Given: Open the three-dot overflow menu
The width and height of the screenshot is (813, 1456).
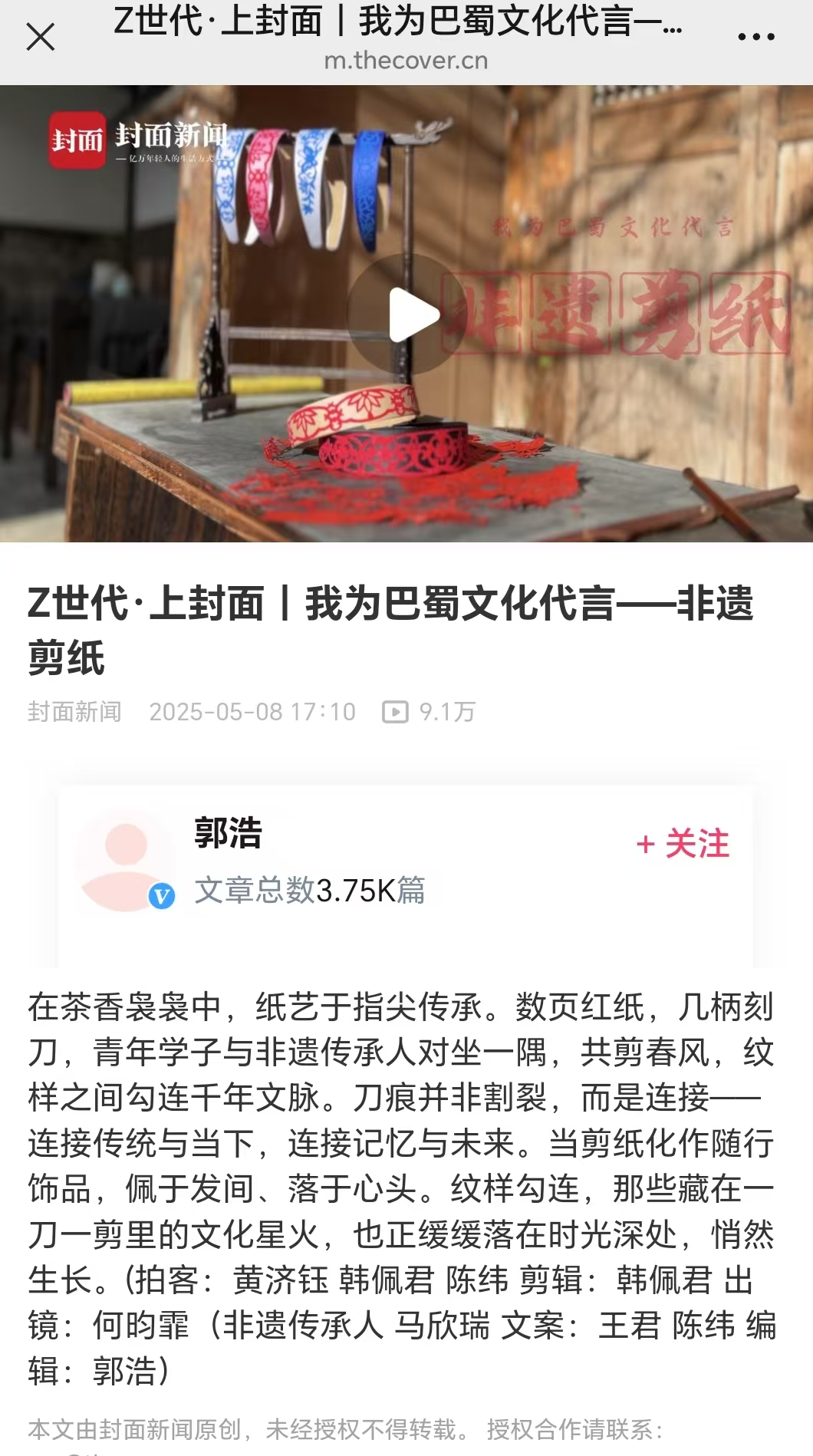Looking at the screenshot, I should (x=755, y=37).
